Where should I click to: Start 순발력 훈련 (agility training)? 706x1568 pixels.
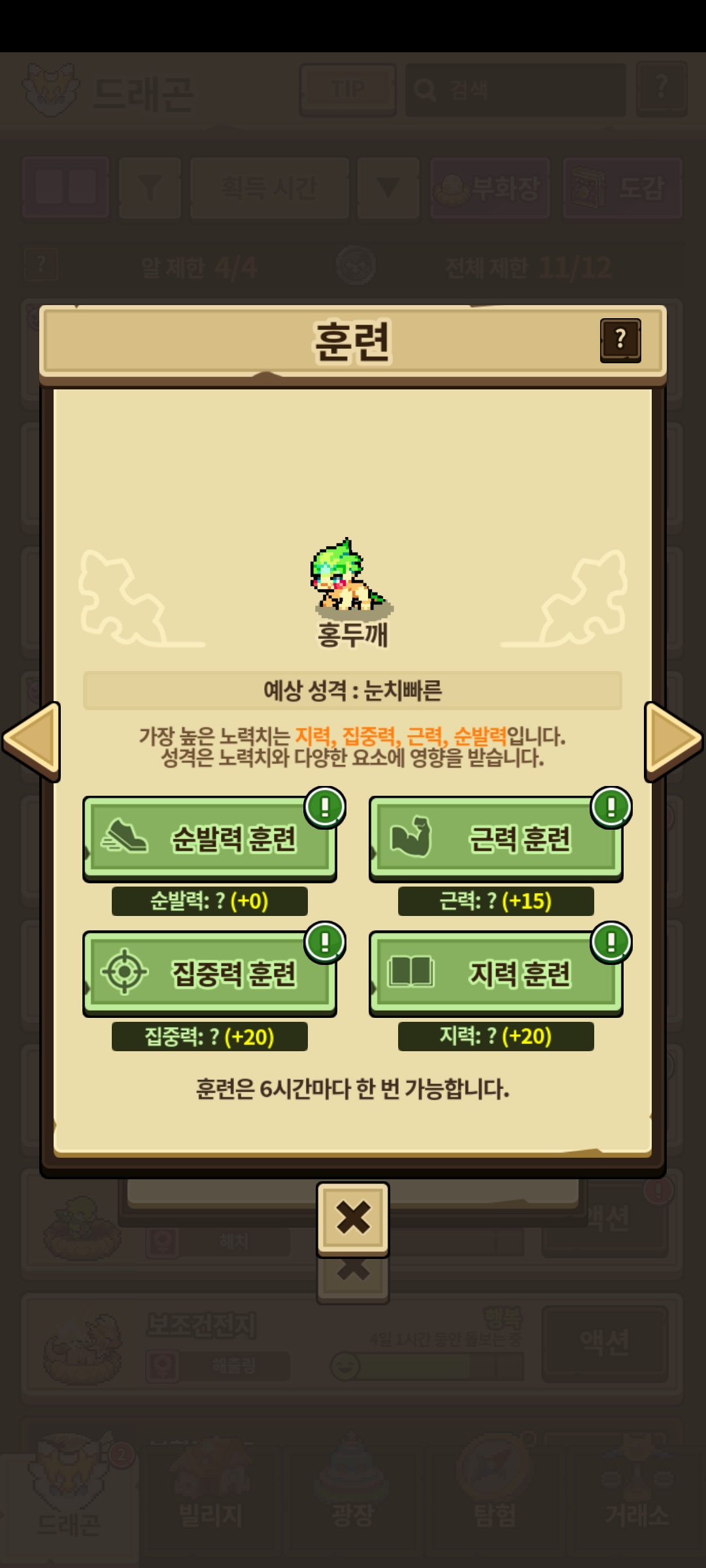pyautogui.click(x=209, y=838)
